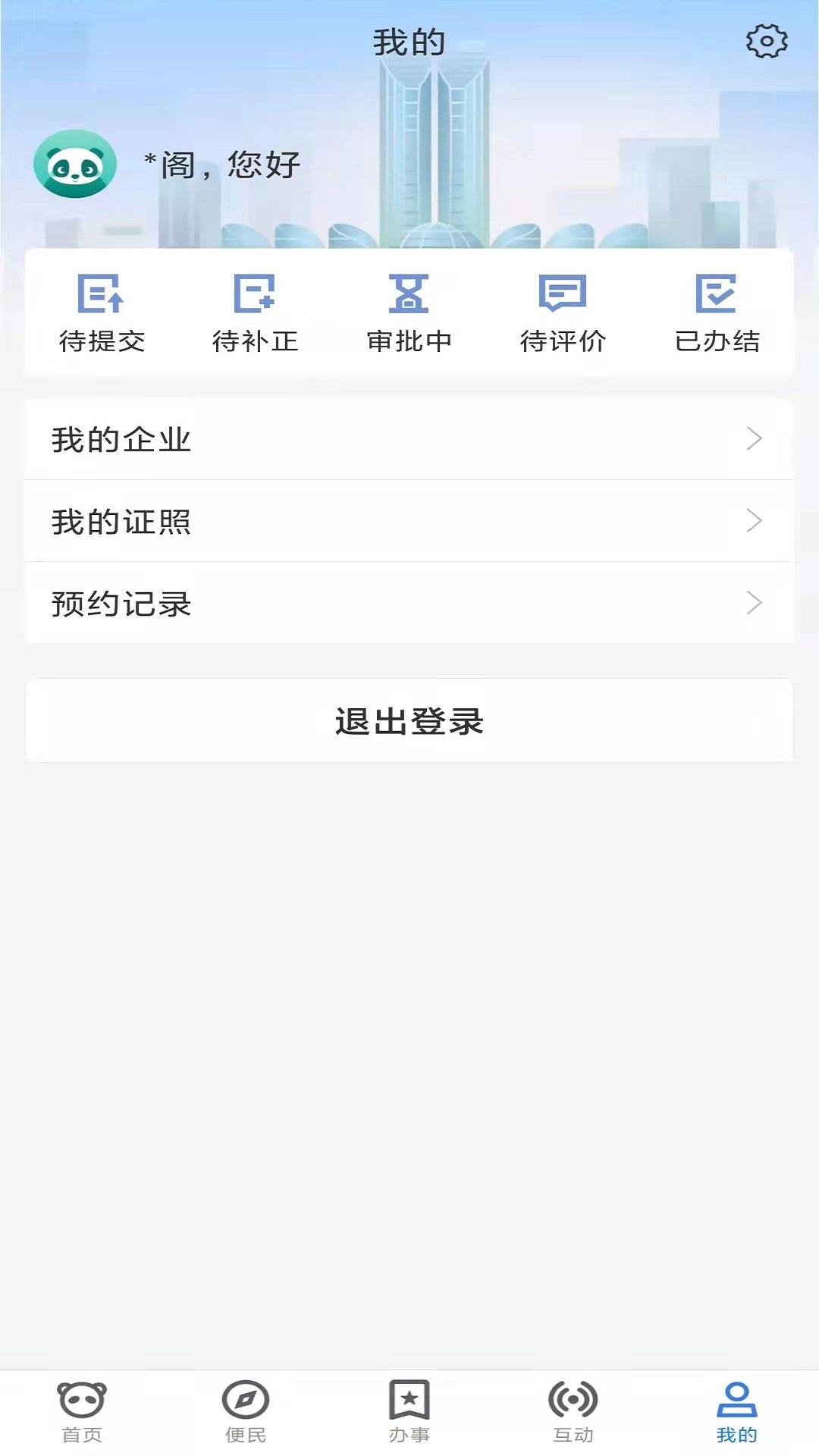The width and height of the screenshot is (819, 1456).
Task: Expand 我的企业 via its chevron
Action: pyautogui.click(x=752, y=438)
